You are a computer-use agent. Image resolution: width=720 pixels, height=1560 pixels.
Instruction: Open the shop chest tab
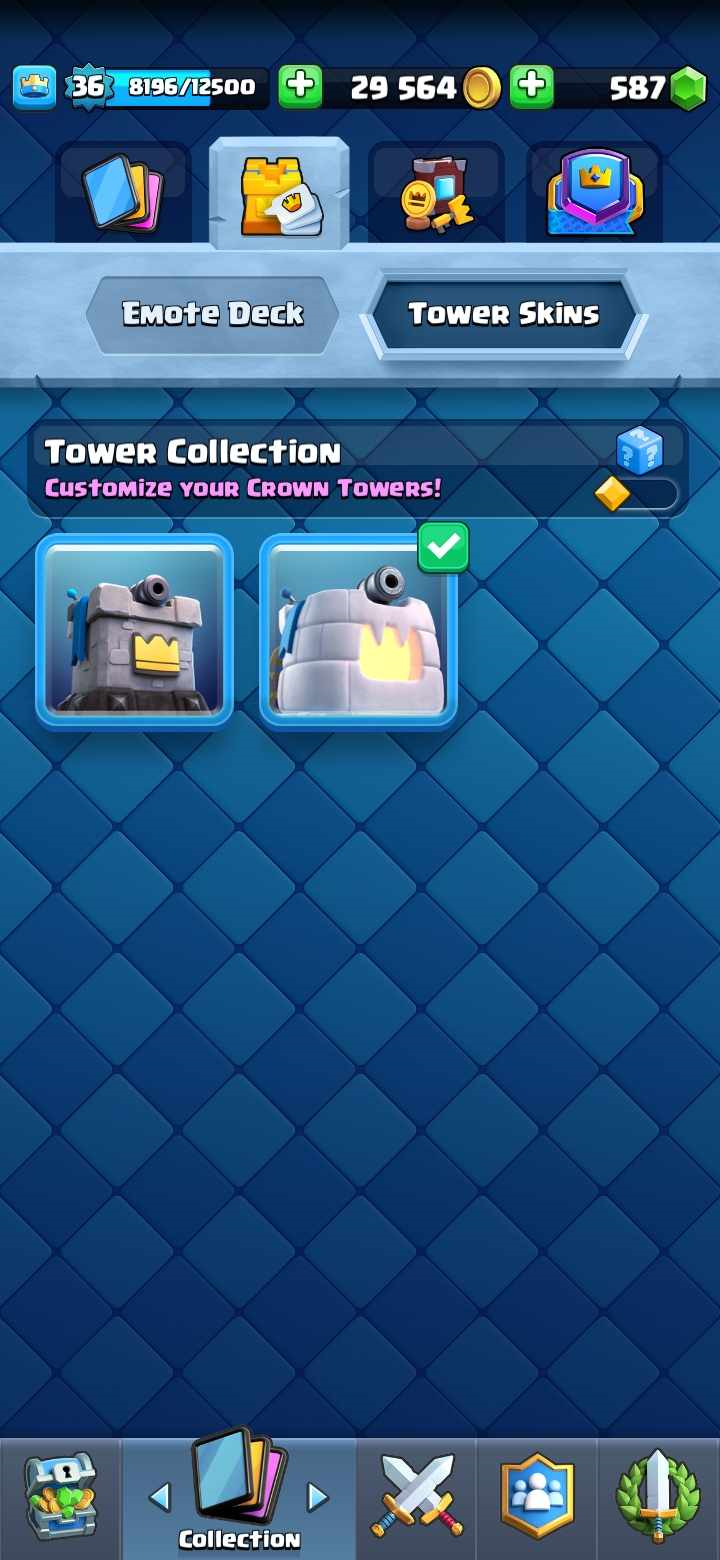[60, 1497]
